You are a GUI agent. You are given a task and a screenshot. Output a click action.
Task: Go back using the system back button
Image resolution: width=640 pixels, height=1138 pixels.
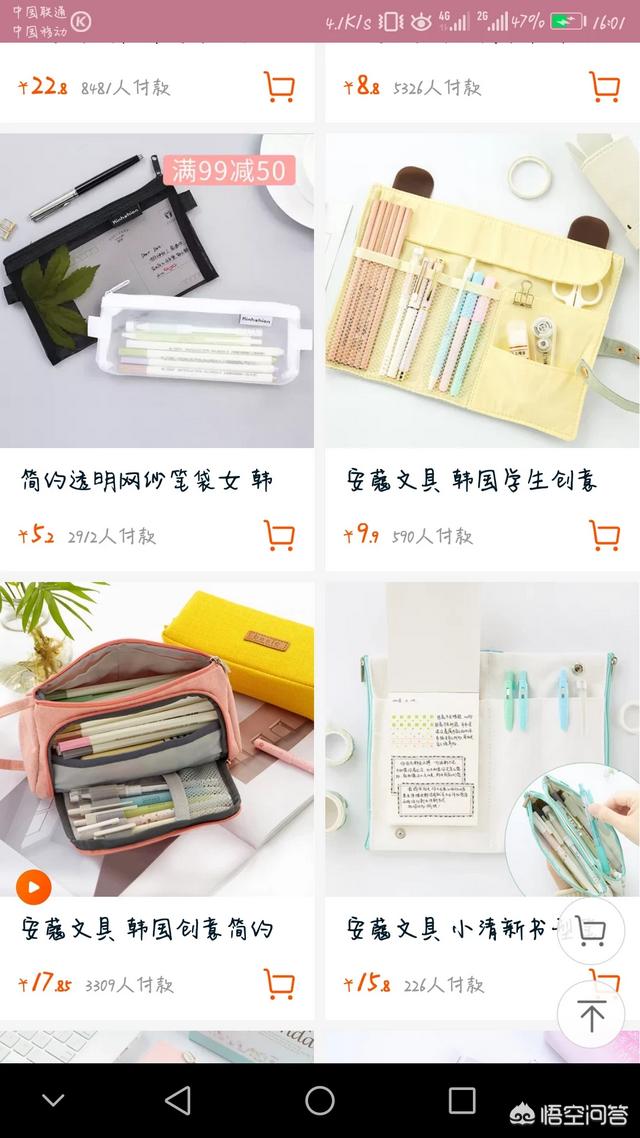(178, 1100)
